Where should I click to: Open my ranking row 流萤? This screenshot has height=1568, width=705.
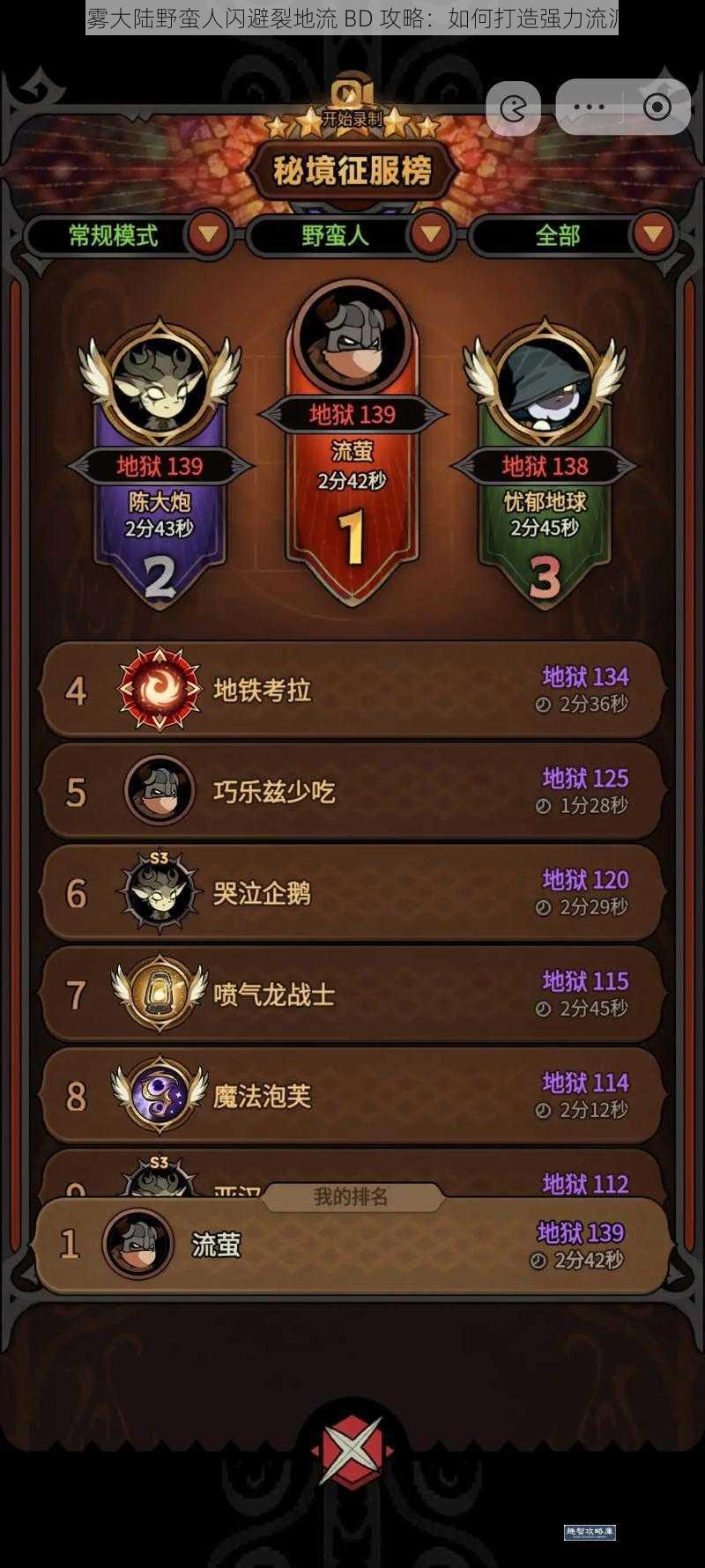click(x=352, y=1245)
